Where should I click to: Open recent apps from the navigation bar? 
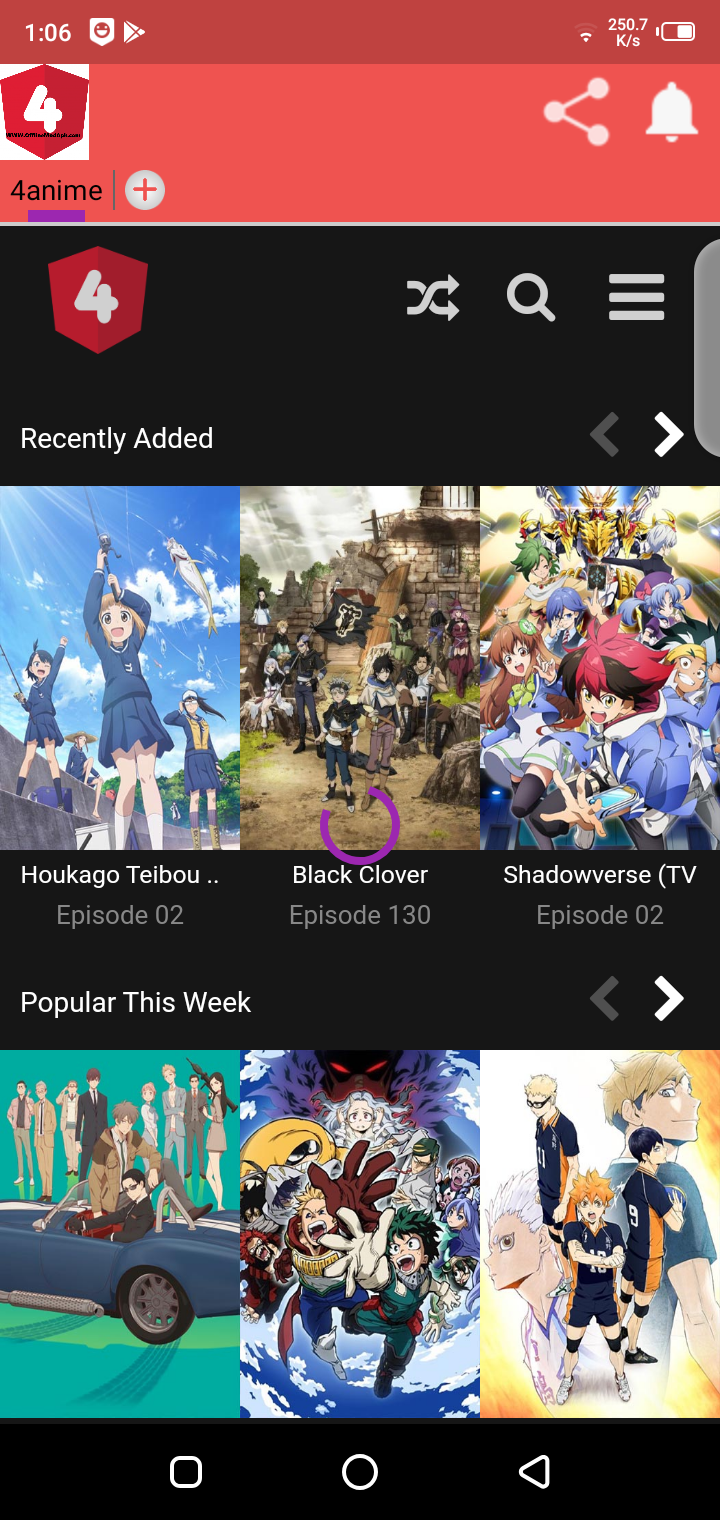click(186, 1471)
